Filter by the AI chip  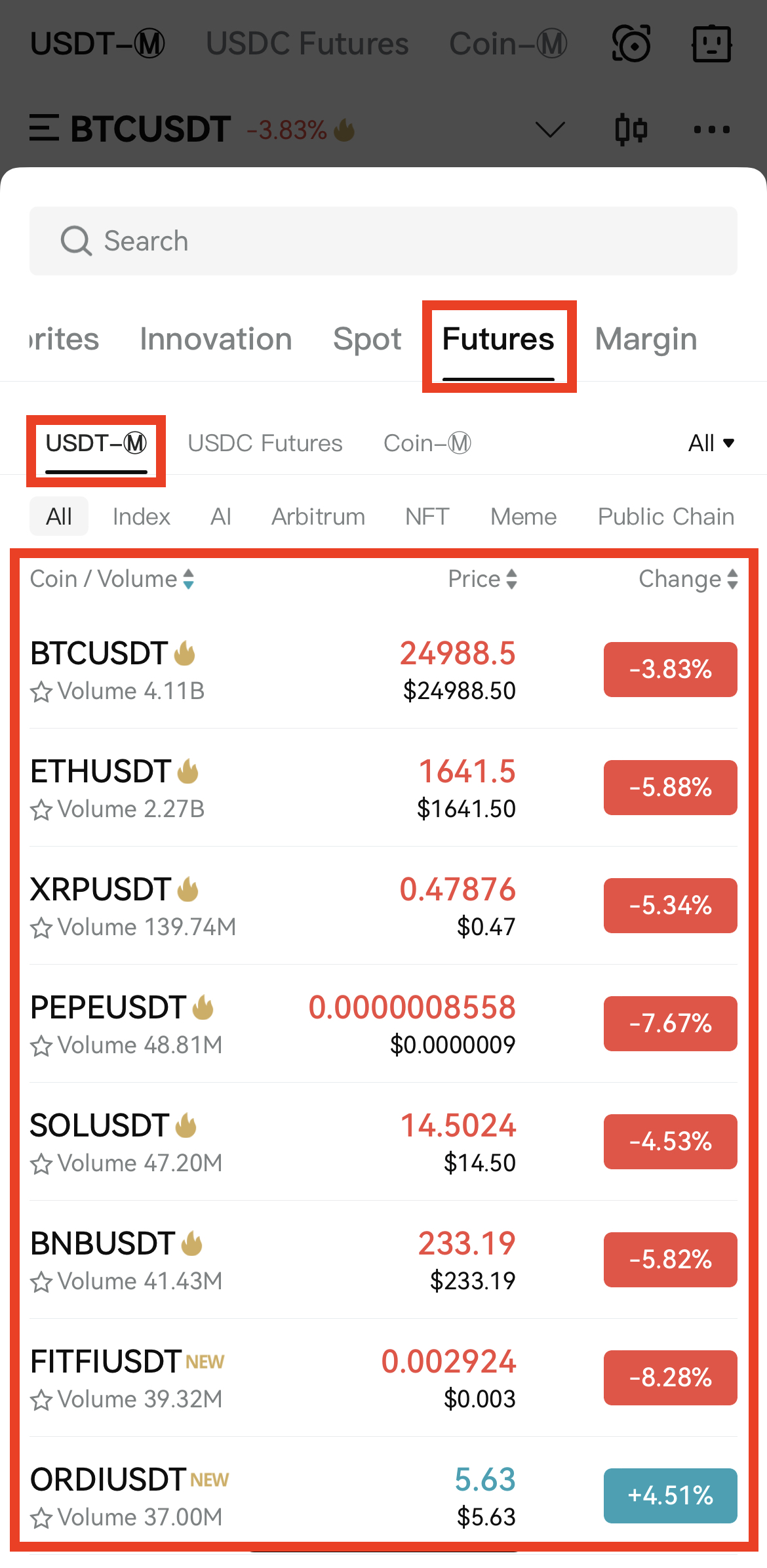pos(221,517)
